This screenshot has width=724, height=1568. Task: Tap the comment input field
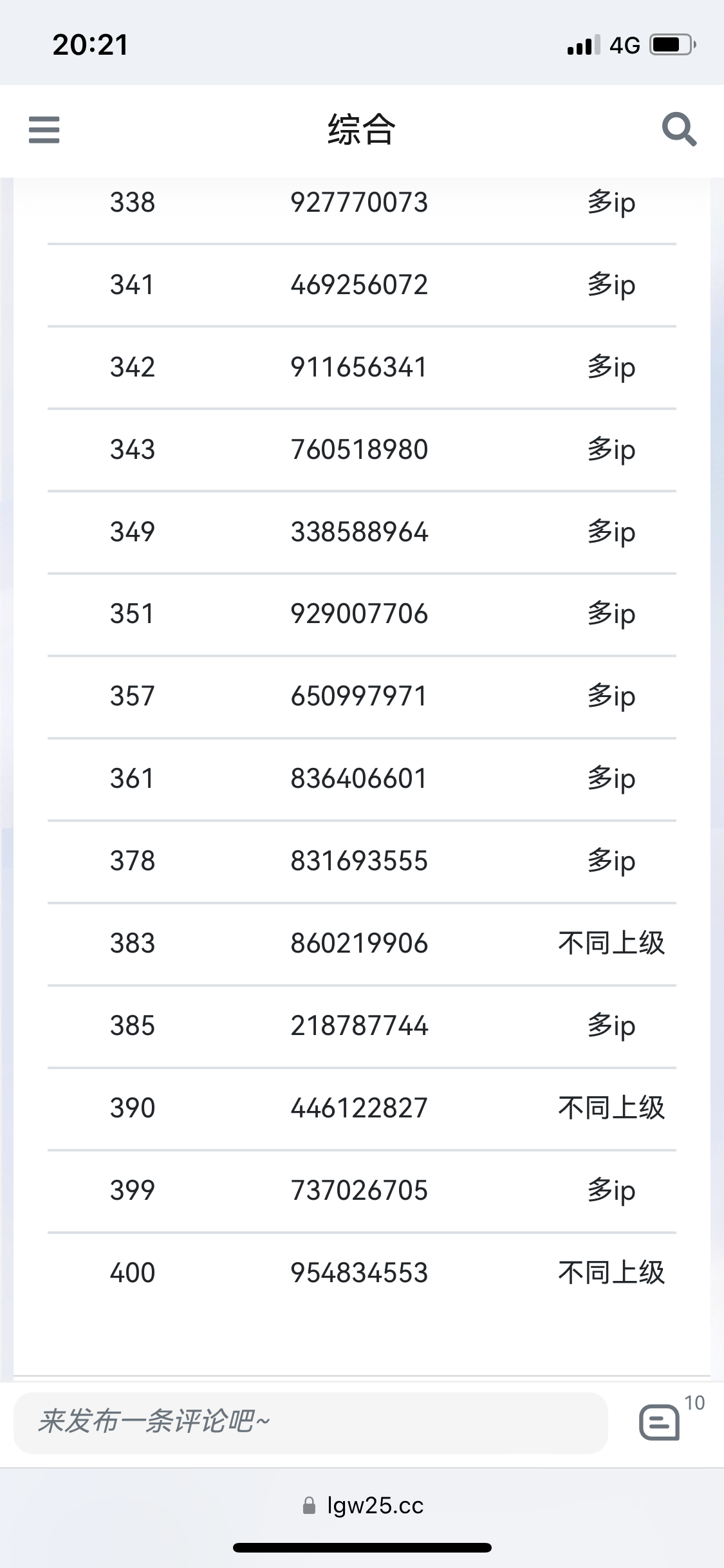pos(311,1423)
